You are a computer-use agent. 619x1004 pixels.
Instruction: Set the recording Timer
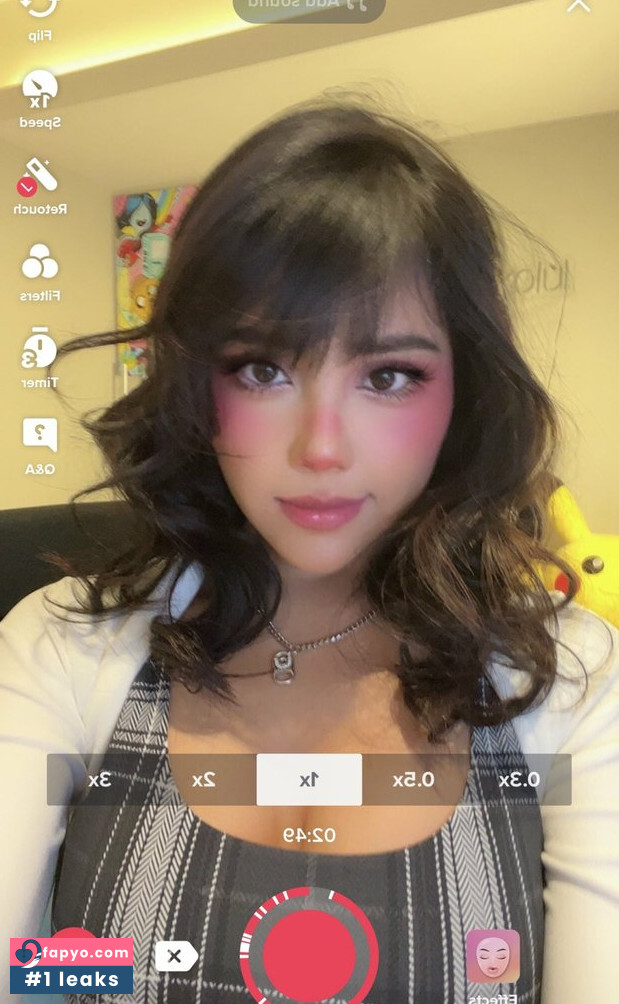pos(40,359)
